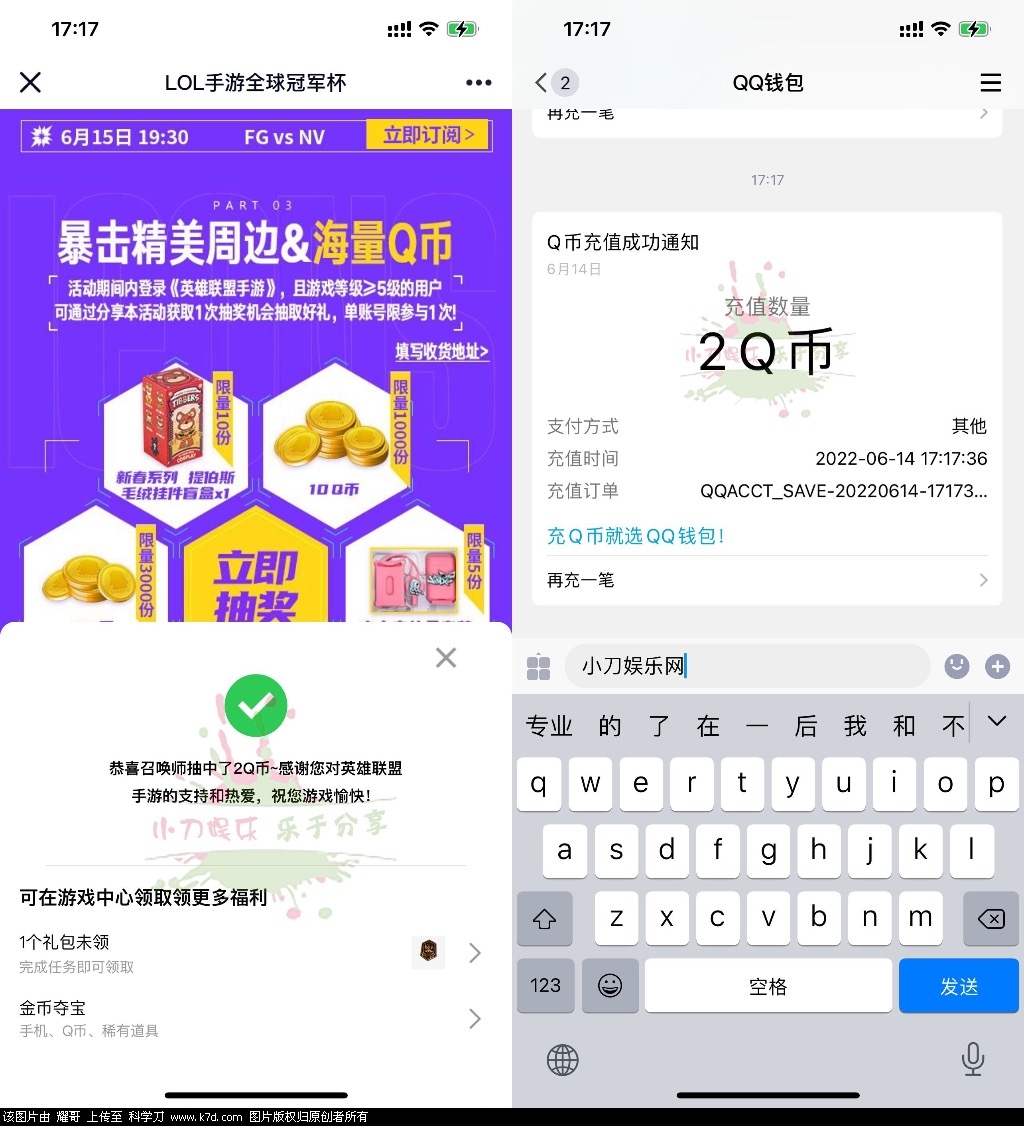Switch keyboard language with the globe key
The height and width of the screenshot is (1126, 1024).
pos(563,1058)
